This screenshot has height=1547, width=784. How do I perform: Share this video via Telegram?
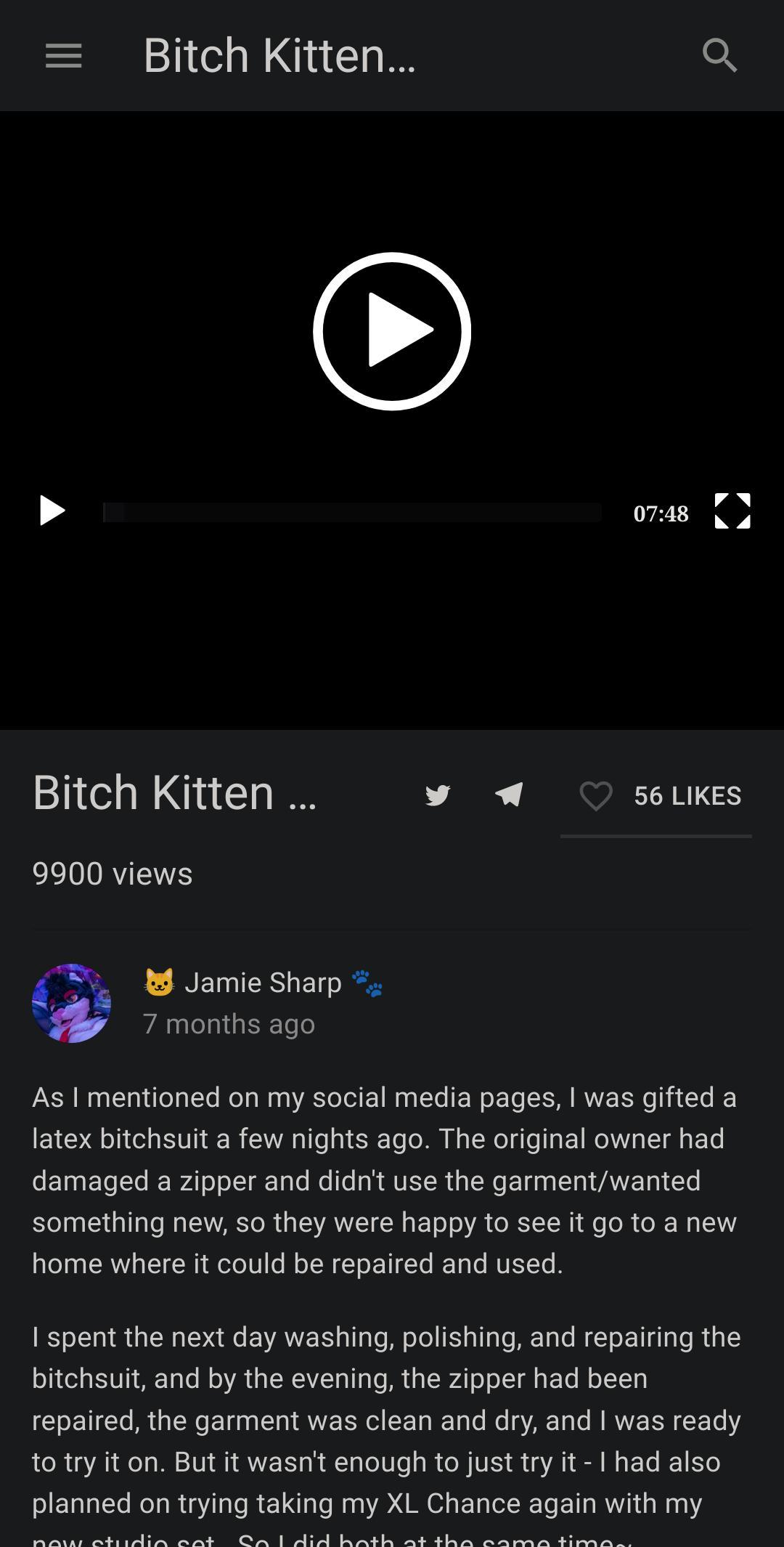(x=509, y=795)
